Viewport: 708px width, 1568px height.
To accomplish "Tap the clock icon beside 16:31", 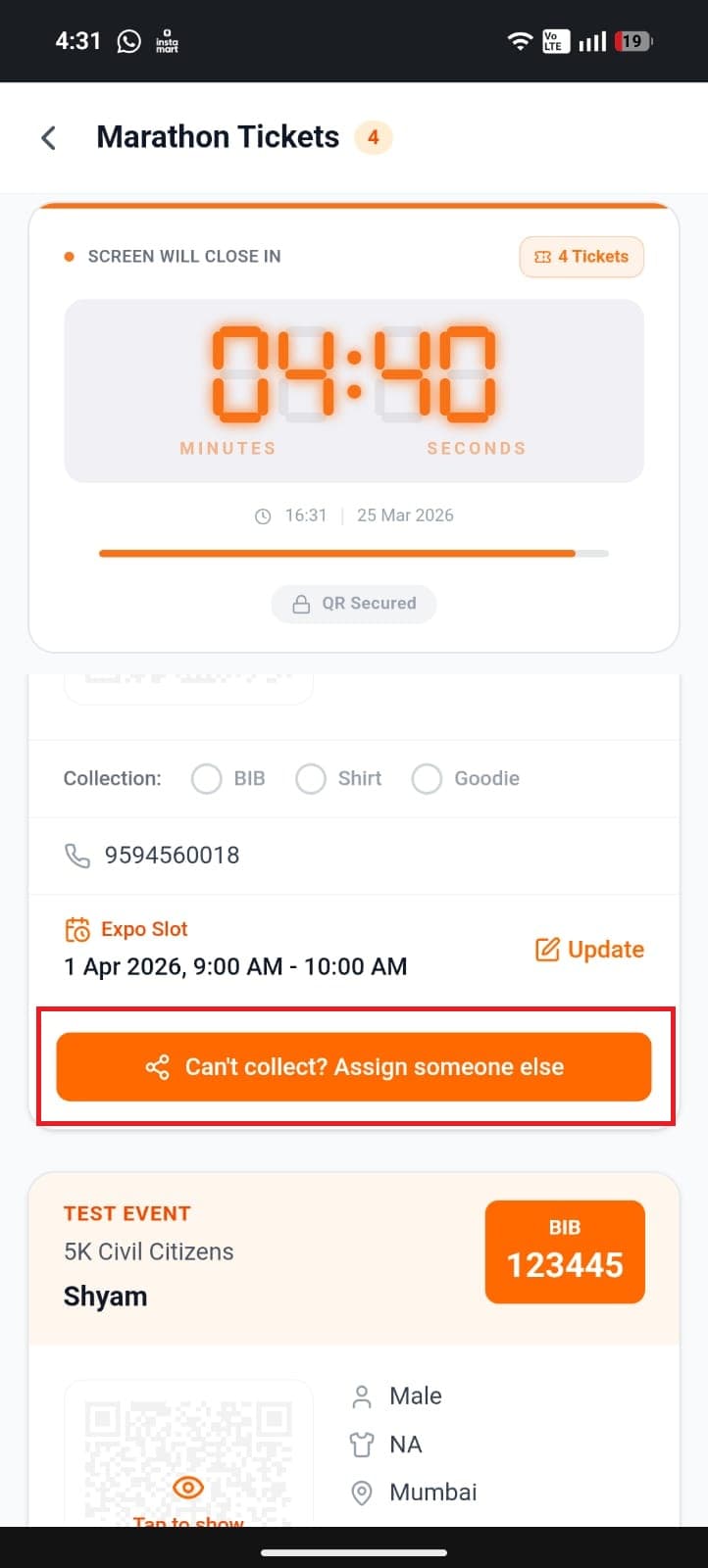I will (263, 514).
